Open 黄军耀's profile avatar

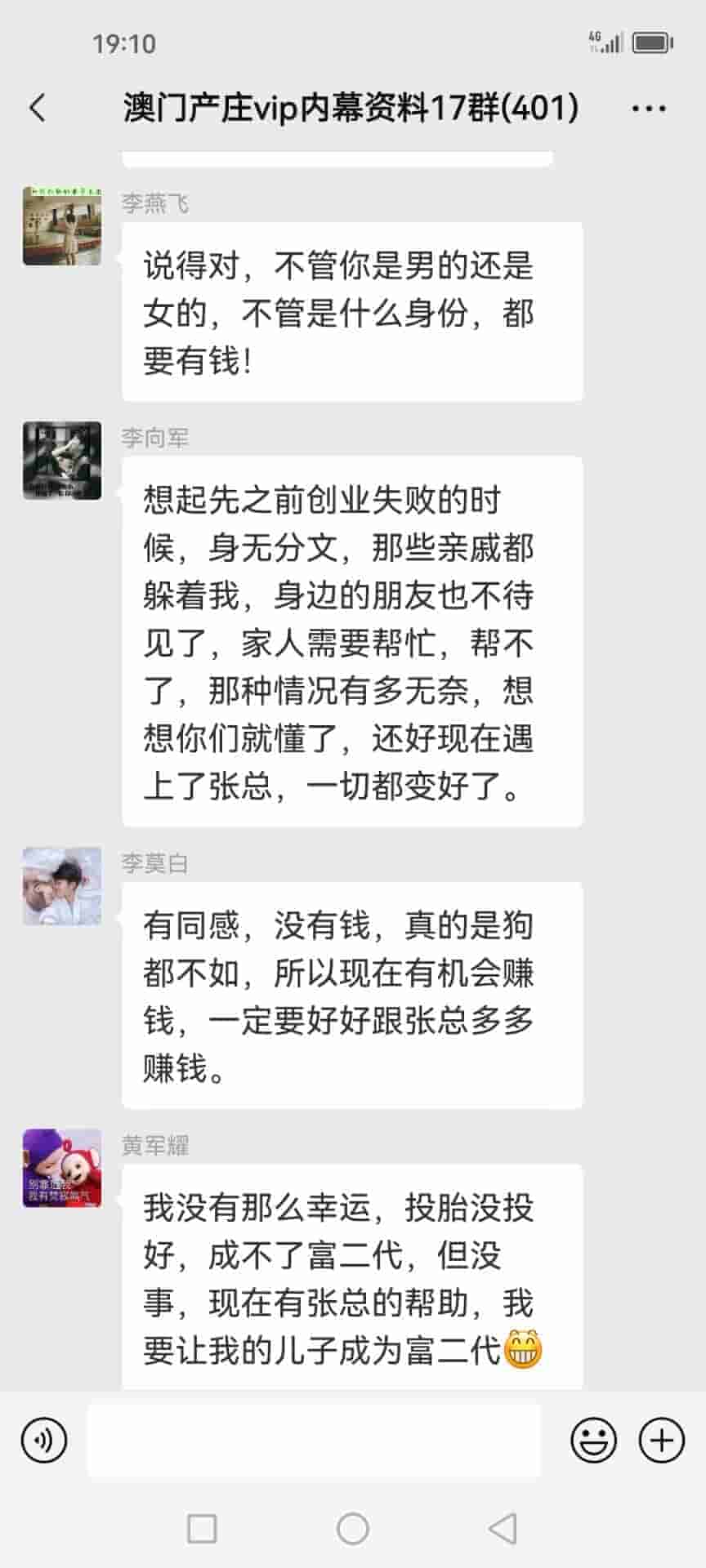(x=62, y=1168)
